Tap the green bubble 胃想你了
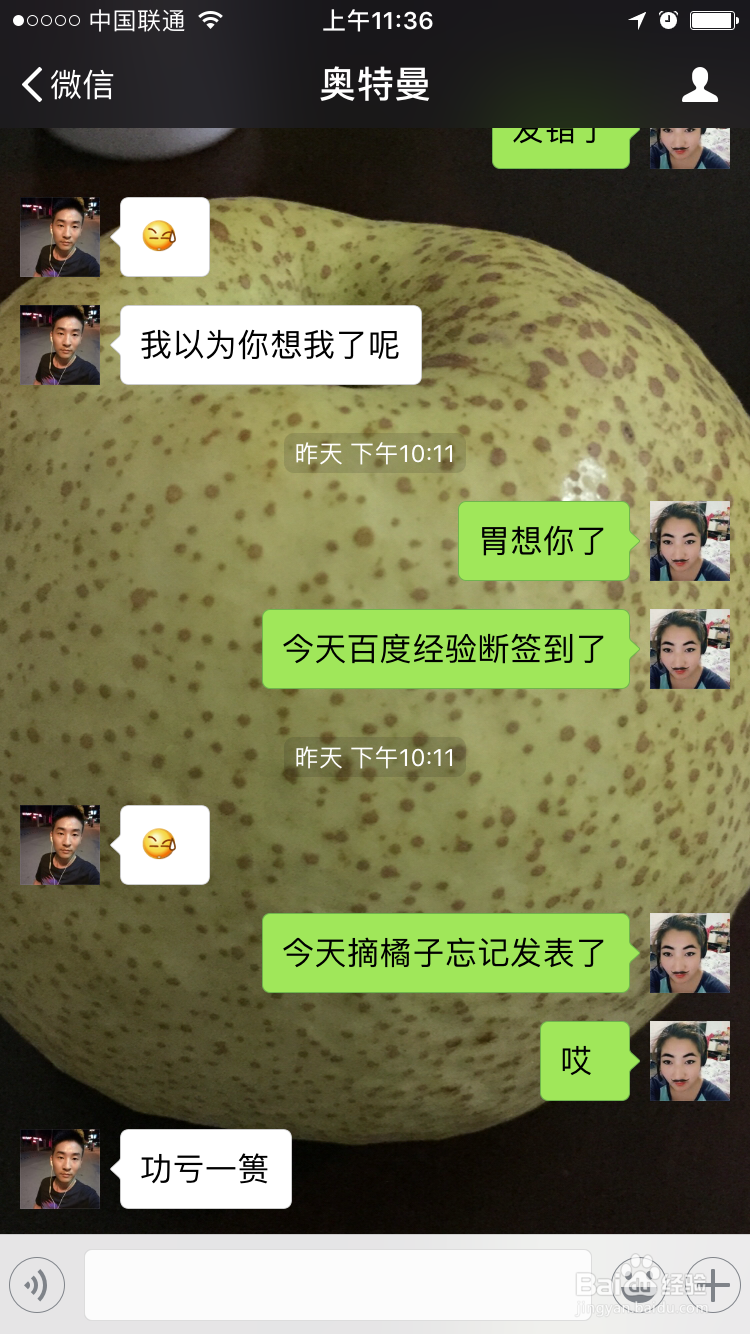Screen dimensions: 750x1334 [543, 541]
